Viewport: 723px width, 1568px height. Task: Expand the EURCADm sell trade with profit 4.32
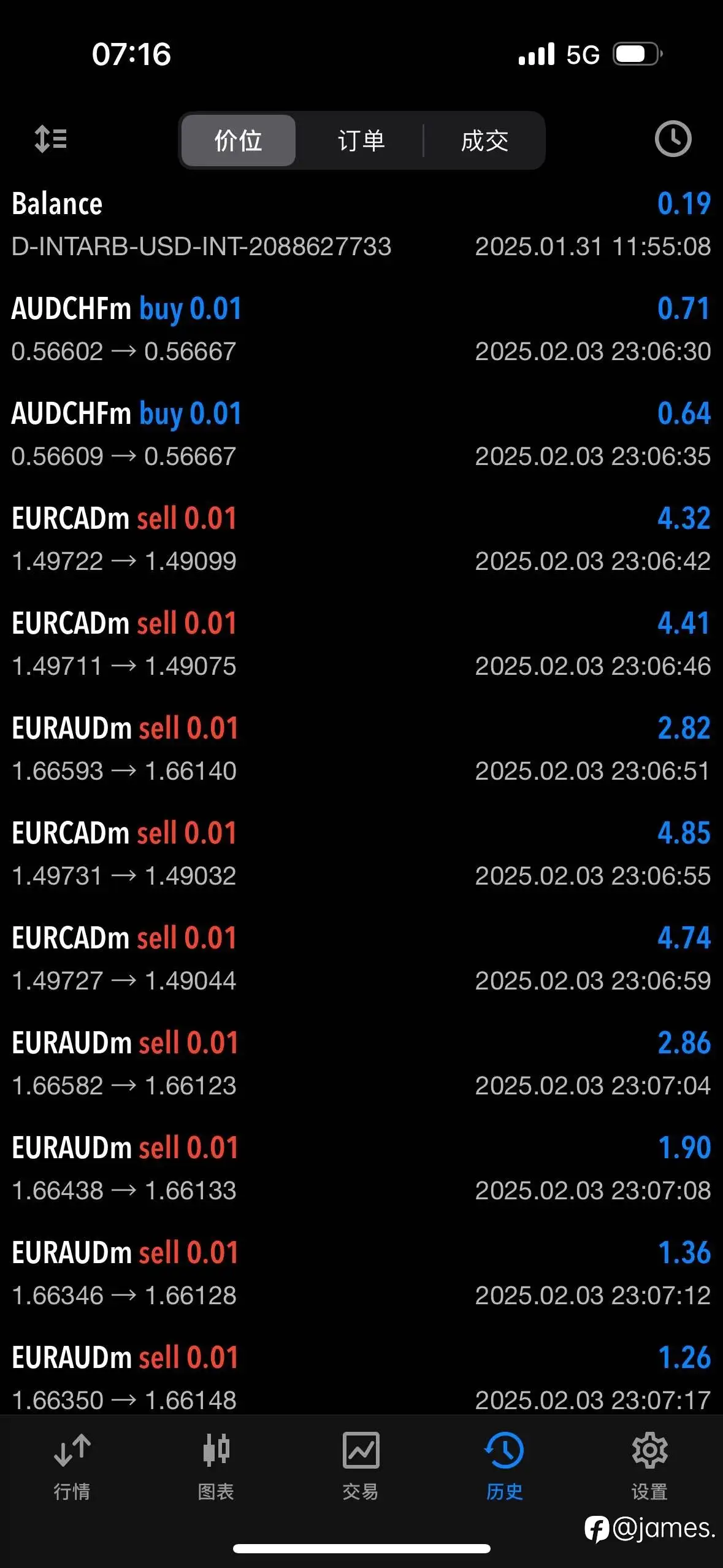point(361,539)
